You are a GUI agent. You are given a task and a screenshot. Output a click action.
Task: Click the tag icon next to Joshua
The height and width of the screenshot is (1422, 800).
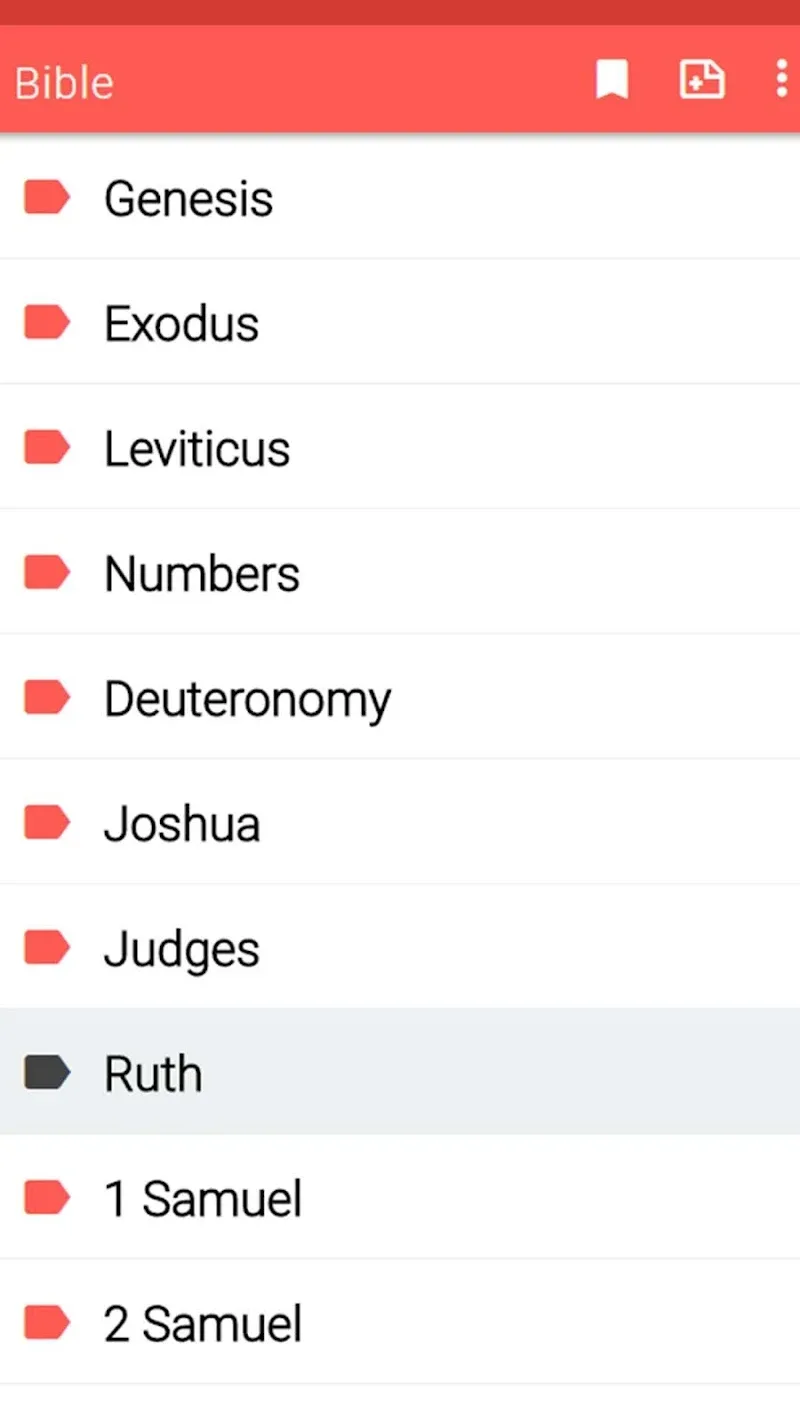point(46,822)
